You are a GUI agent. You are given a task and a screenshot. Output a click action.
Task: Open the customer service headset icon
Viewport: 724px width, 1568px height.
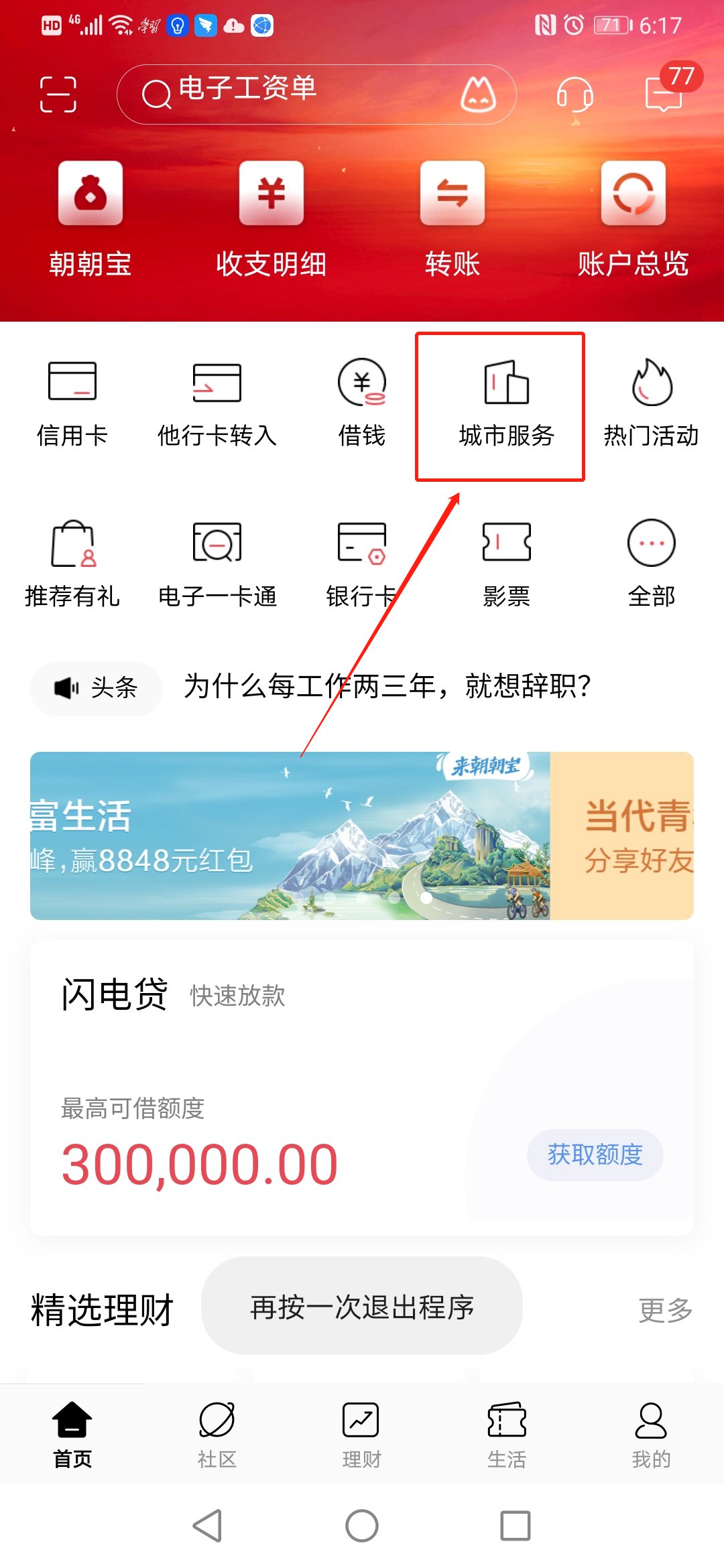pos(575,94)
